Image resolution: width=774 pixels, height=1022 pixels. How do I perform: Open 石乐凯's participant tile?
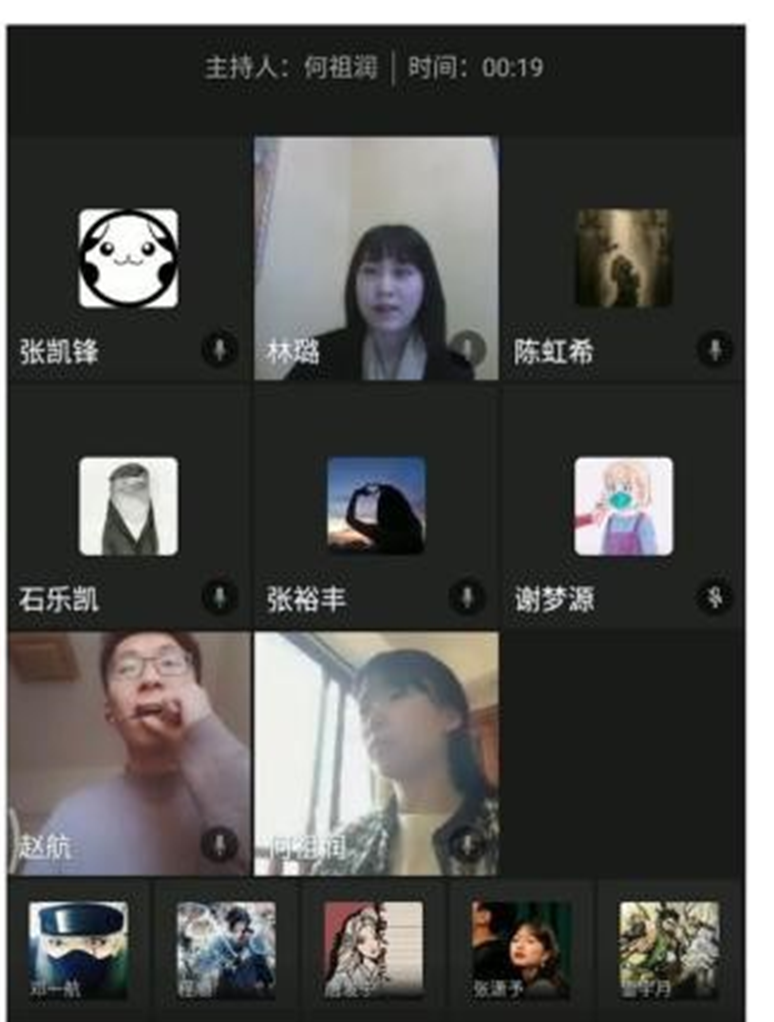(128, 507)
